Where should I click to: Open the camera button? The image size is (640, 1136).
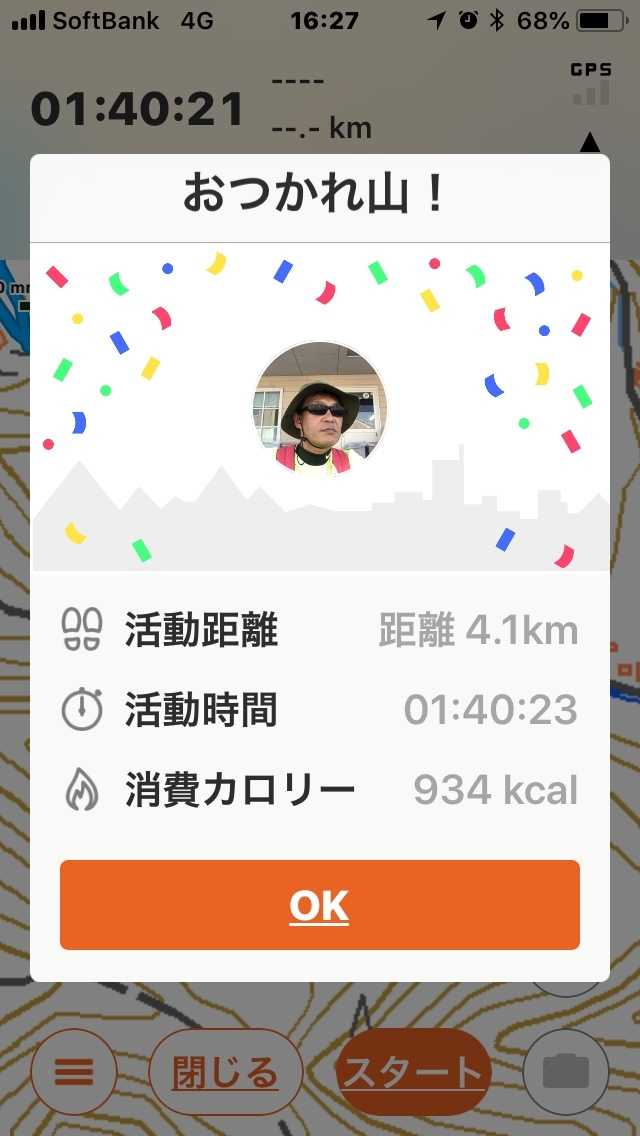pos(566,1073)
